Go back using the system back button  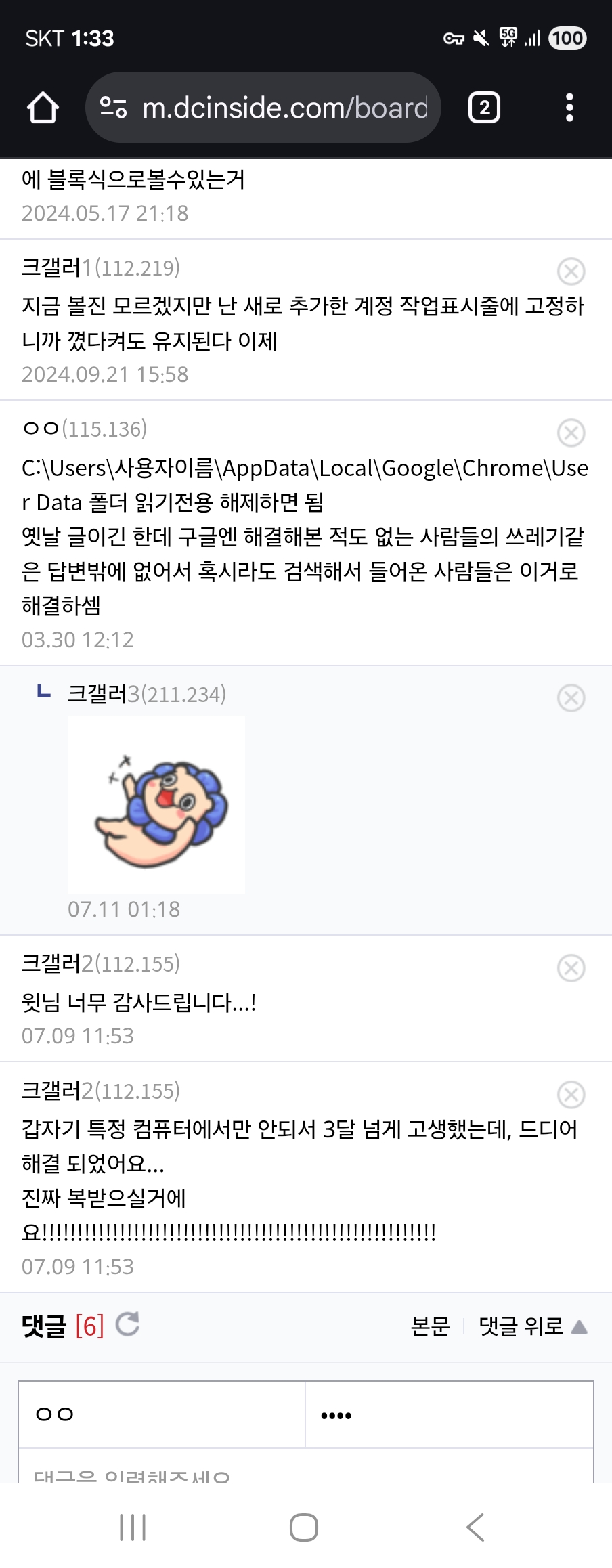[475, 1527]
